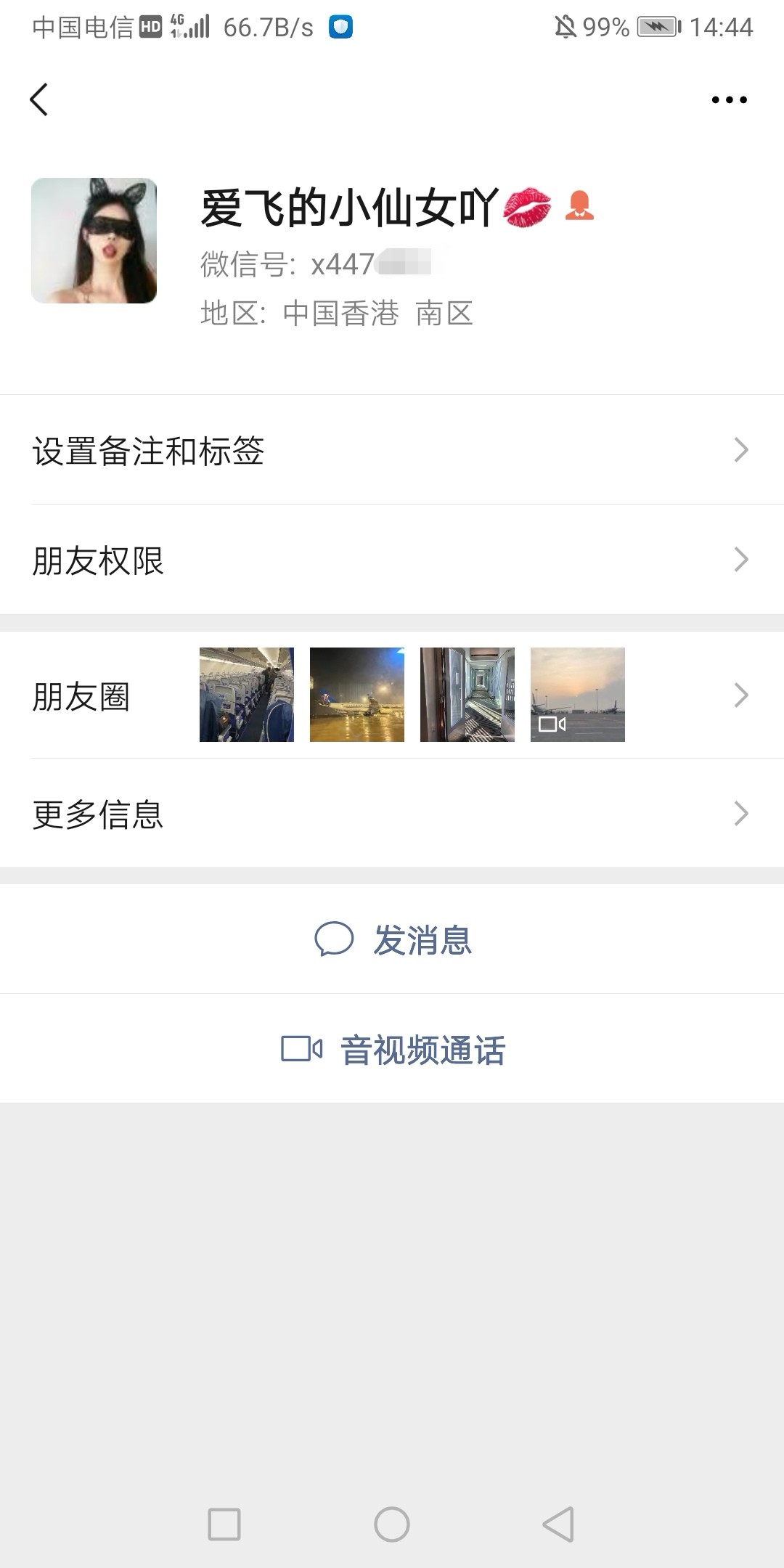Tap the shield icon in the status bar

[341, 27]
